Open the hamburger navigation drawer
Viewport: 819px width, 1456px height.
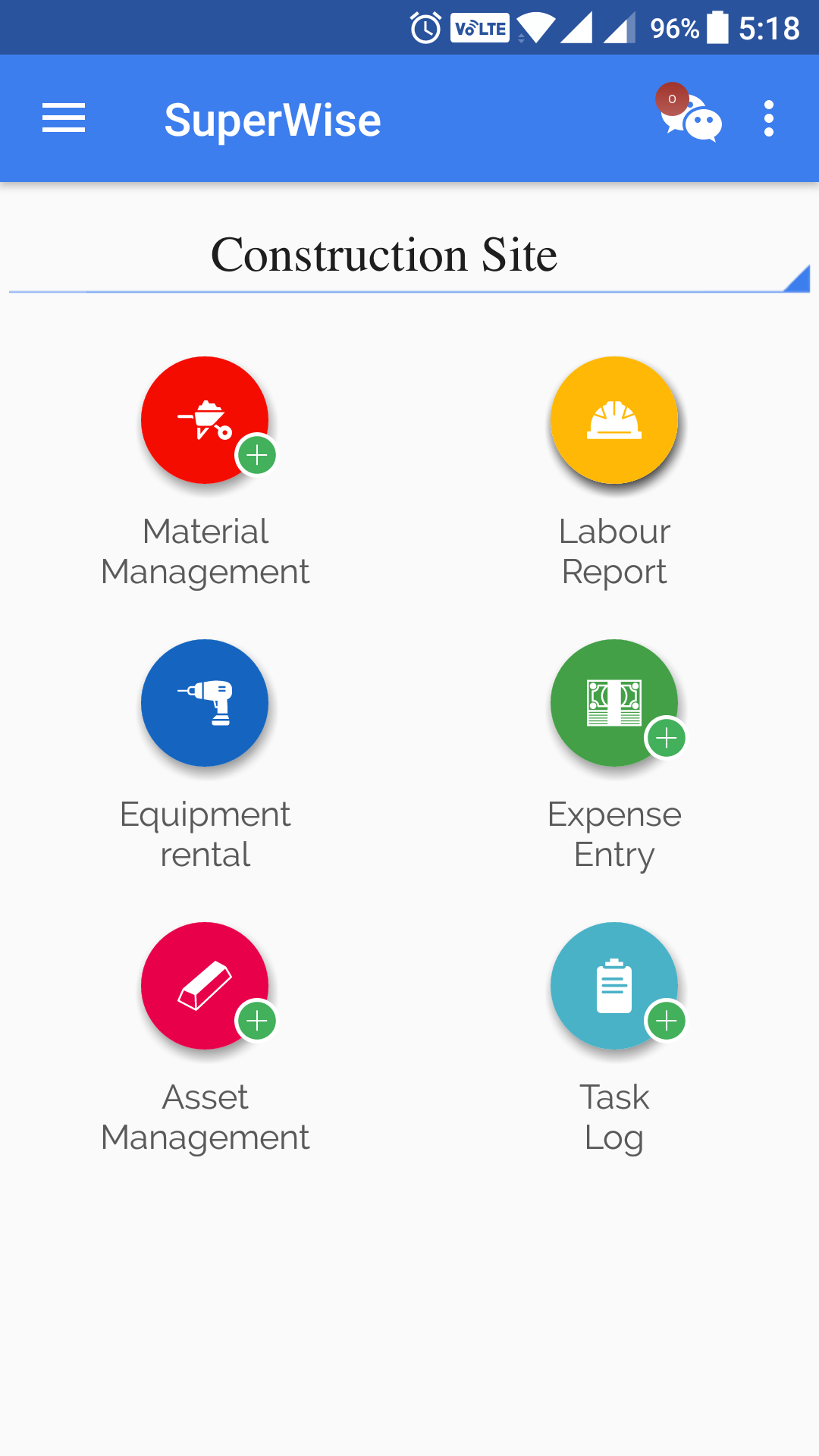pyautogui.click(x=64, y=118)
